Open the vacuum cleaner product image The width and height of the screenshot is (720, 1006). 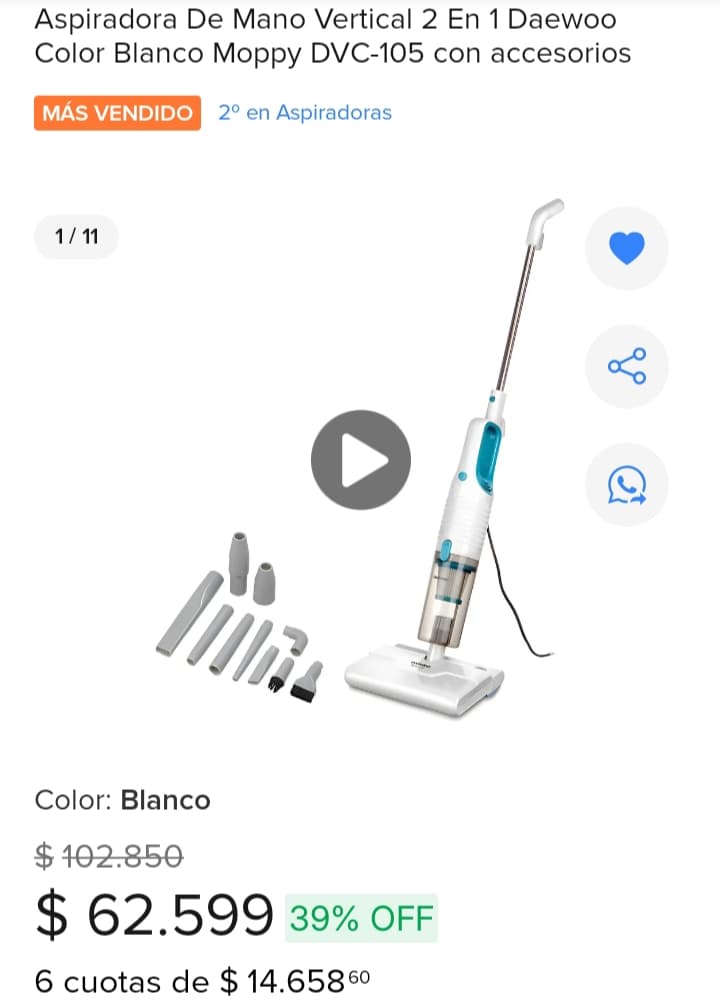(x=470, y=560)
